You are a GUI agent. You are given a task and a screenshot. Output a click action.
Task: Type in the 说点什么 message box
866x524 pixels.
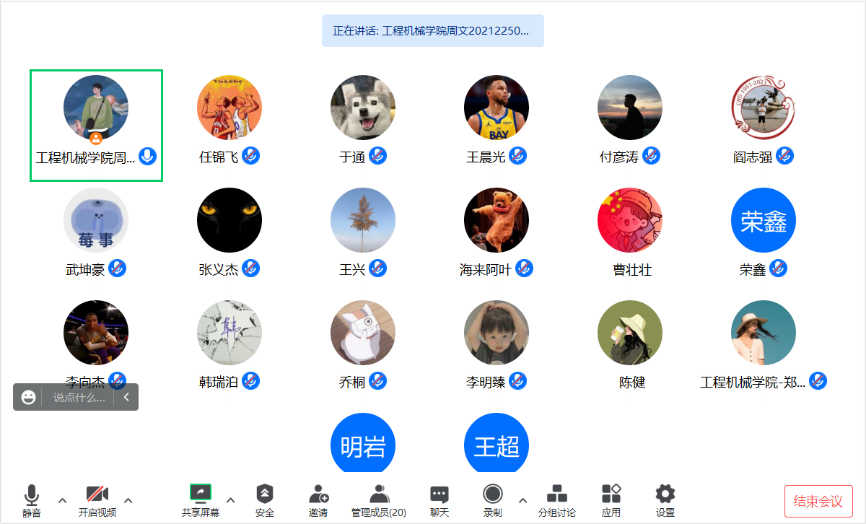78,397
